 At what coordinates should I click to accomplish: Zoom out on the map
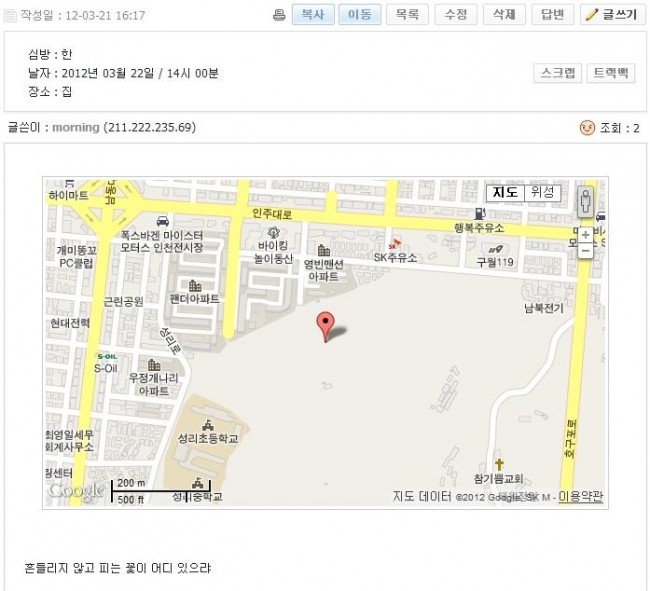point(586,250)
